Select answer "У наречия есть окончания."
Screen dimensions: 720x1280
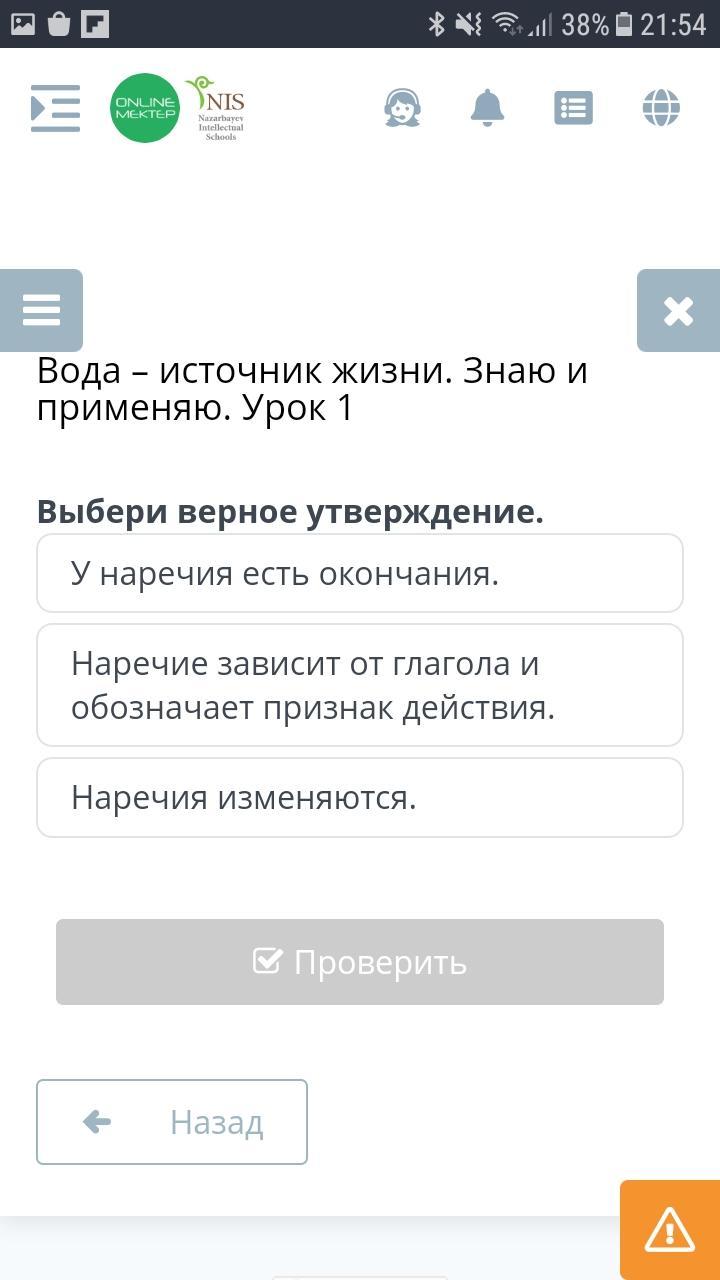point(360,573)
